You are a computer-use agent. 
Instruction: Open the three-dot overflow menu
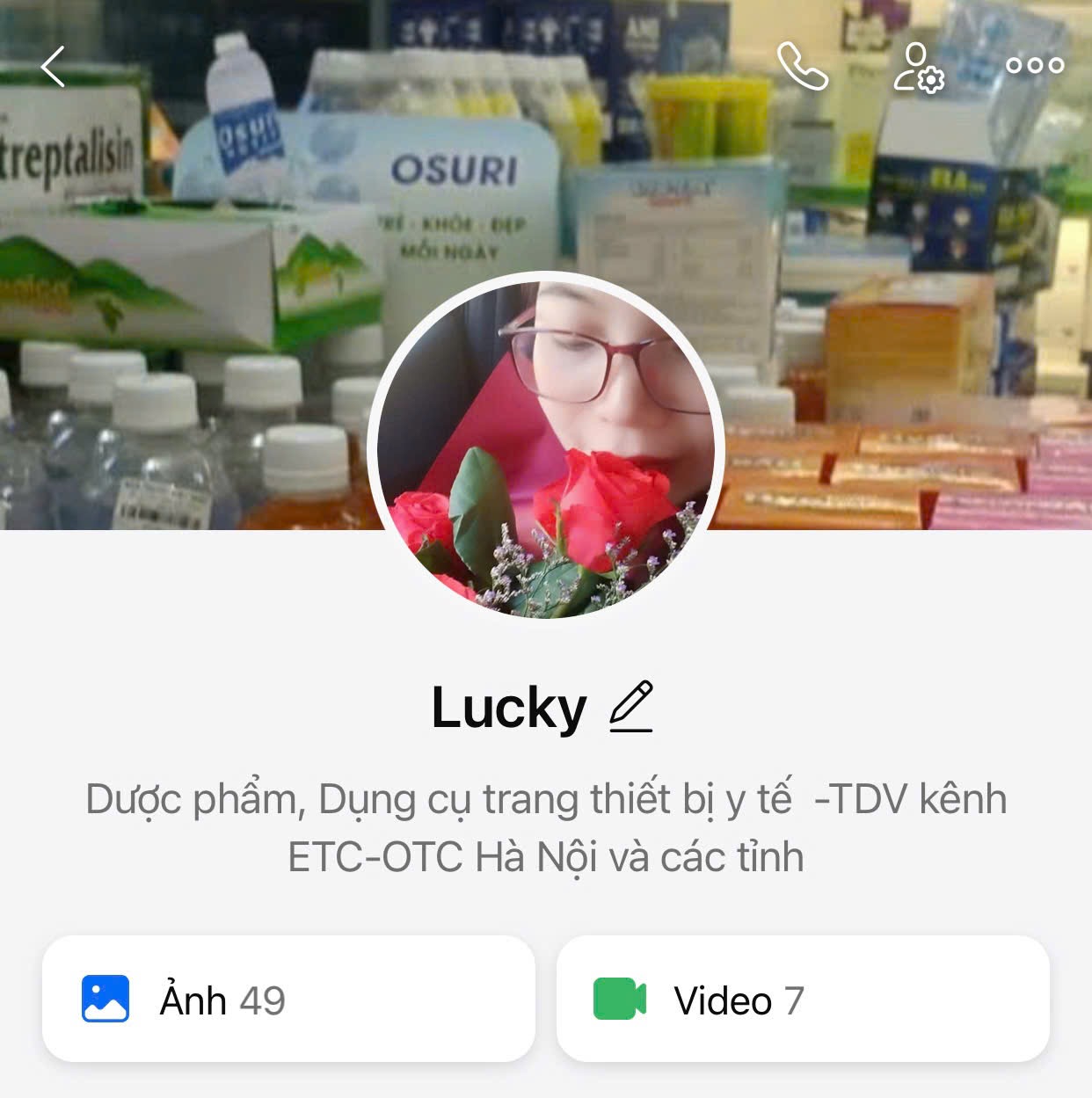pyautogui.click(x=1035, y=66)
